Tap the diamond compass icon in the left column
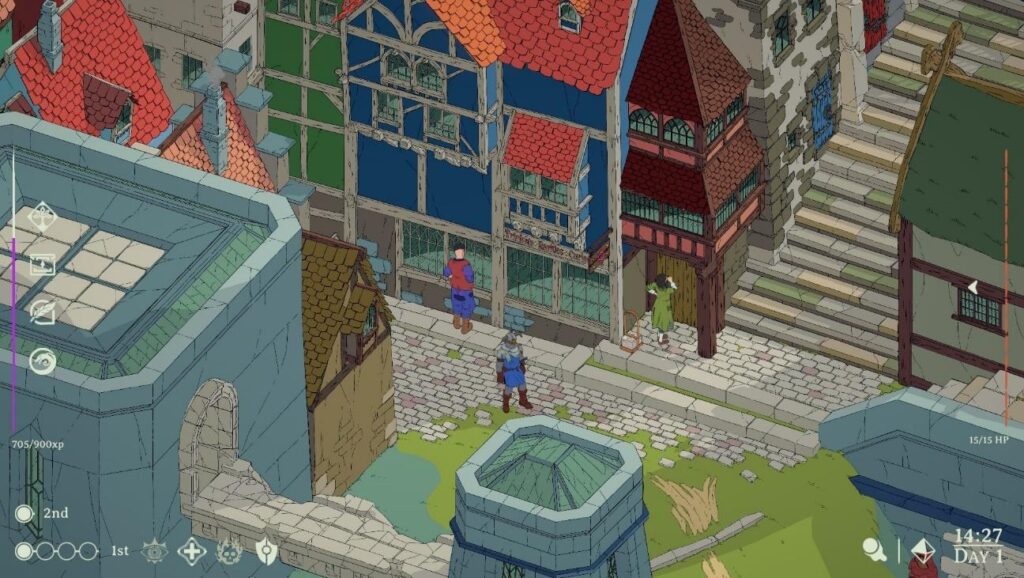 click(x=42, y=216)
